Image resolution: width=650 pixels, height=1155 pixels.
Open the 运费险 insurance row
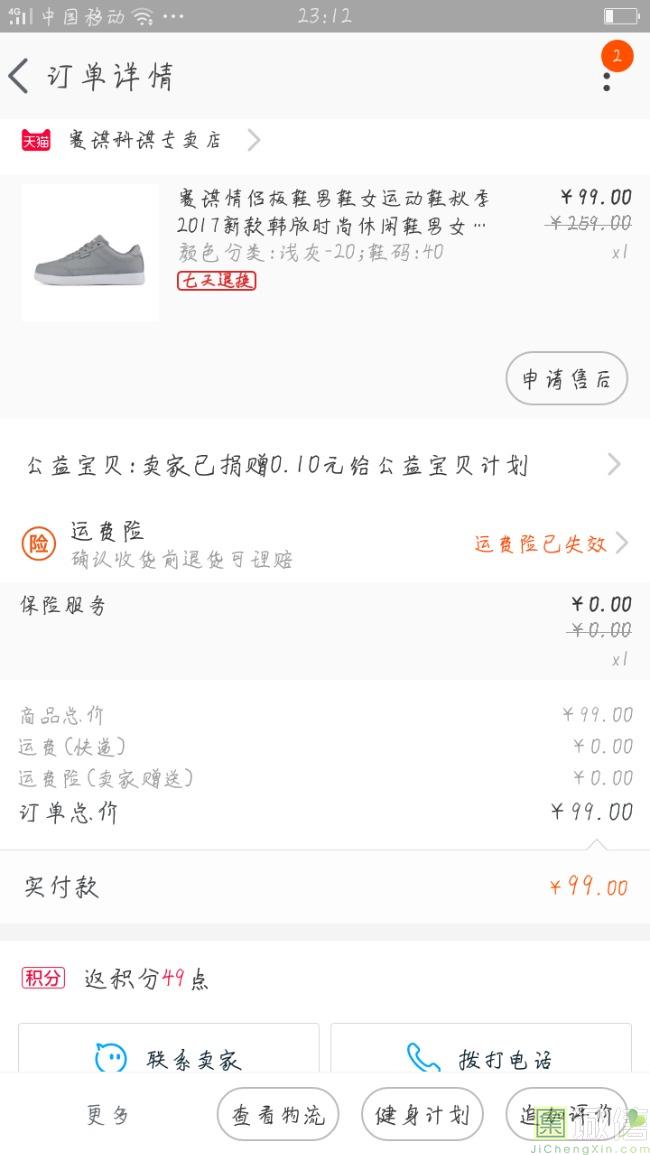pyautogui.click(x=324, y=543)
